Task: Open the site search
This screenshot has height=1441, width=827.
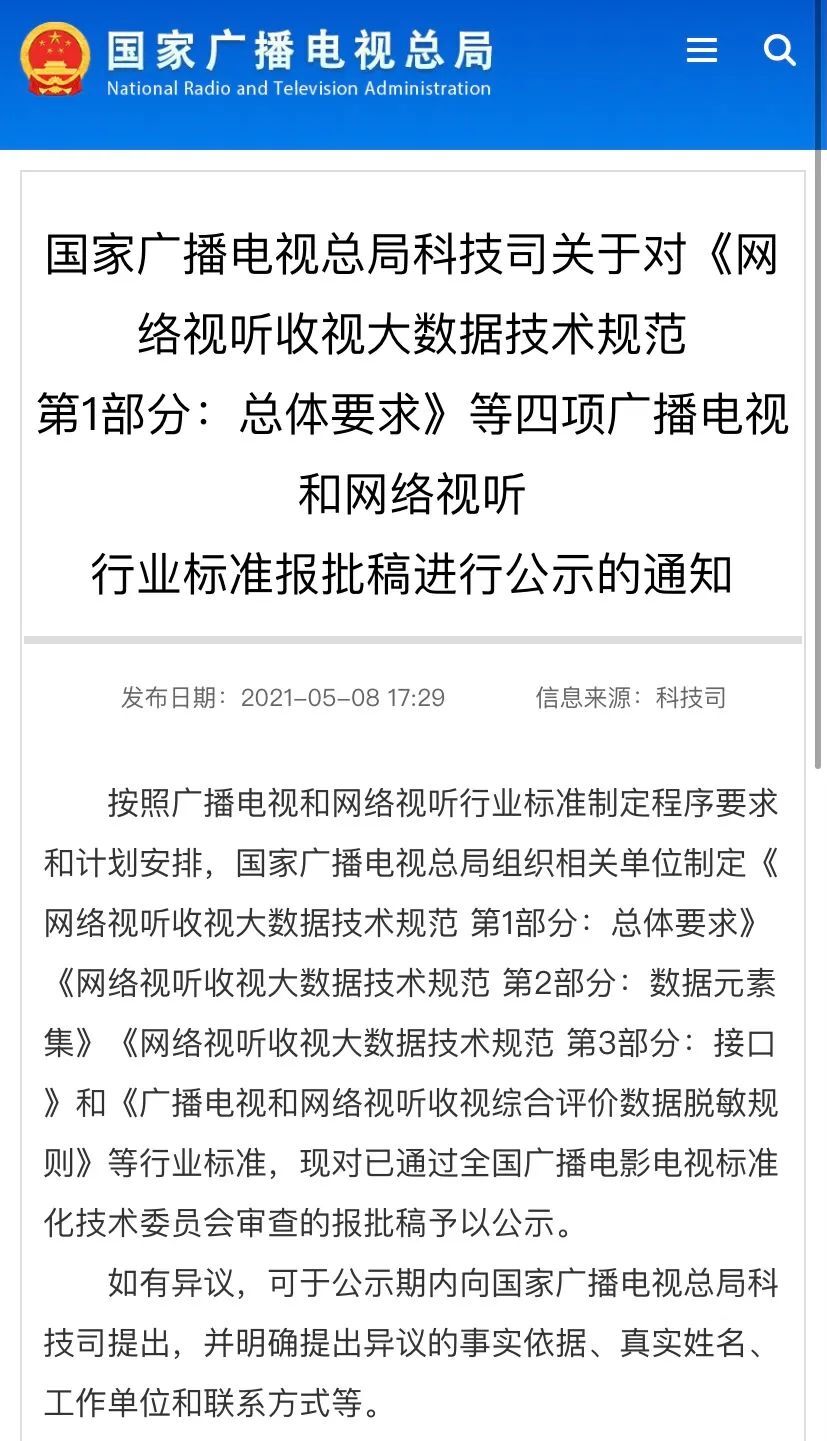Action: (779, 49)
